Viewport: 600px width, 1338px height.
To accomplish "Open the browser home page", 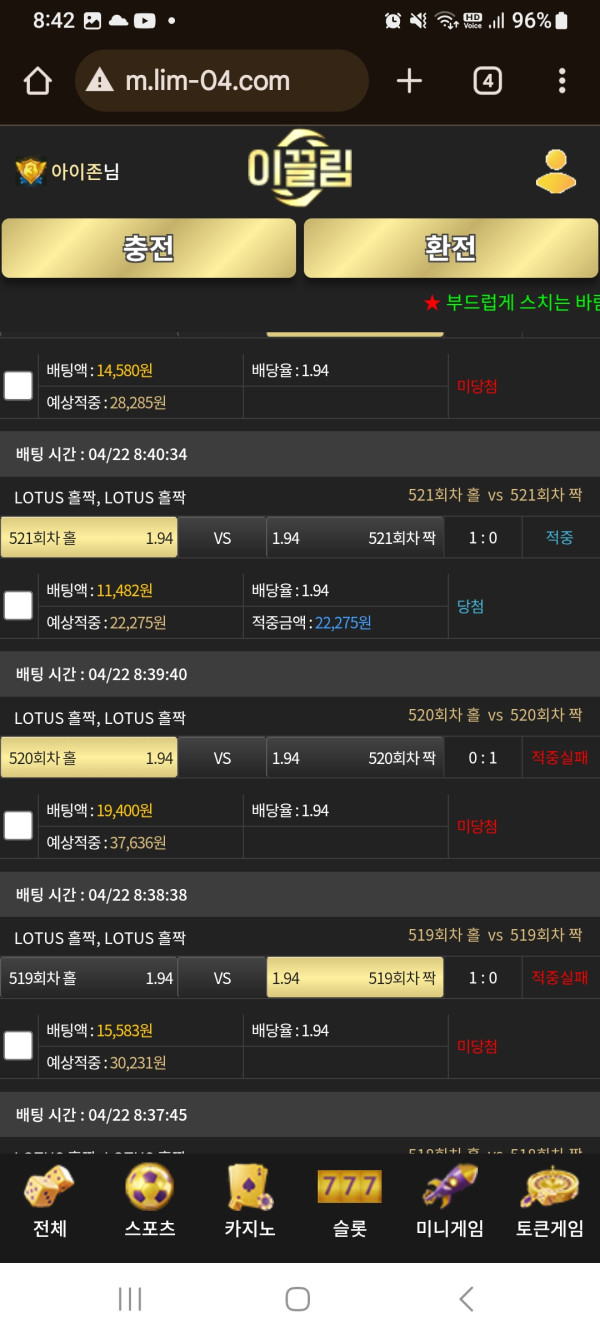I will click(37, 81).
